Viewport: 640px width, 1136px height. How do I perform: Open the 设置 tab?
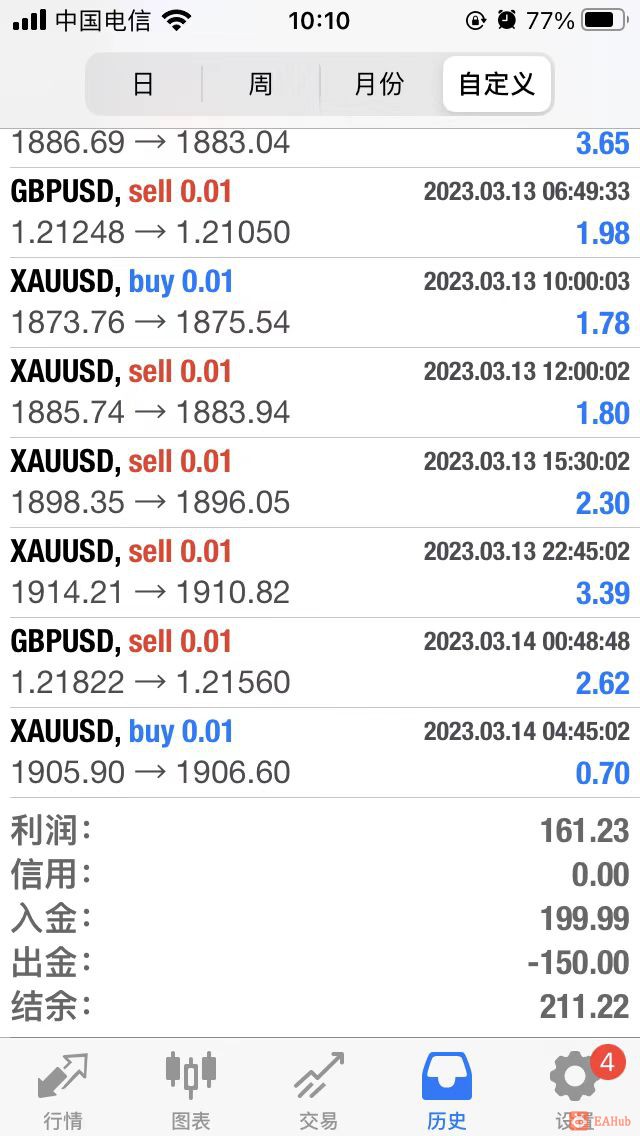574,1090
